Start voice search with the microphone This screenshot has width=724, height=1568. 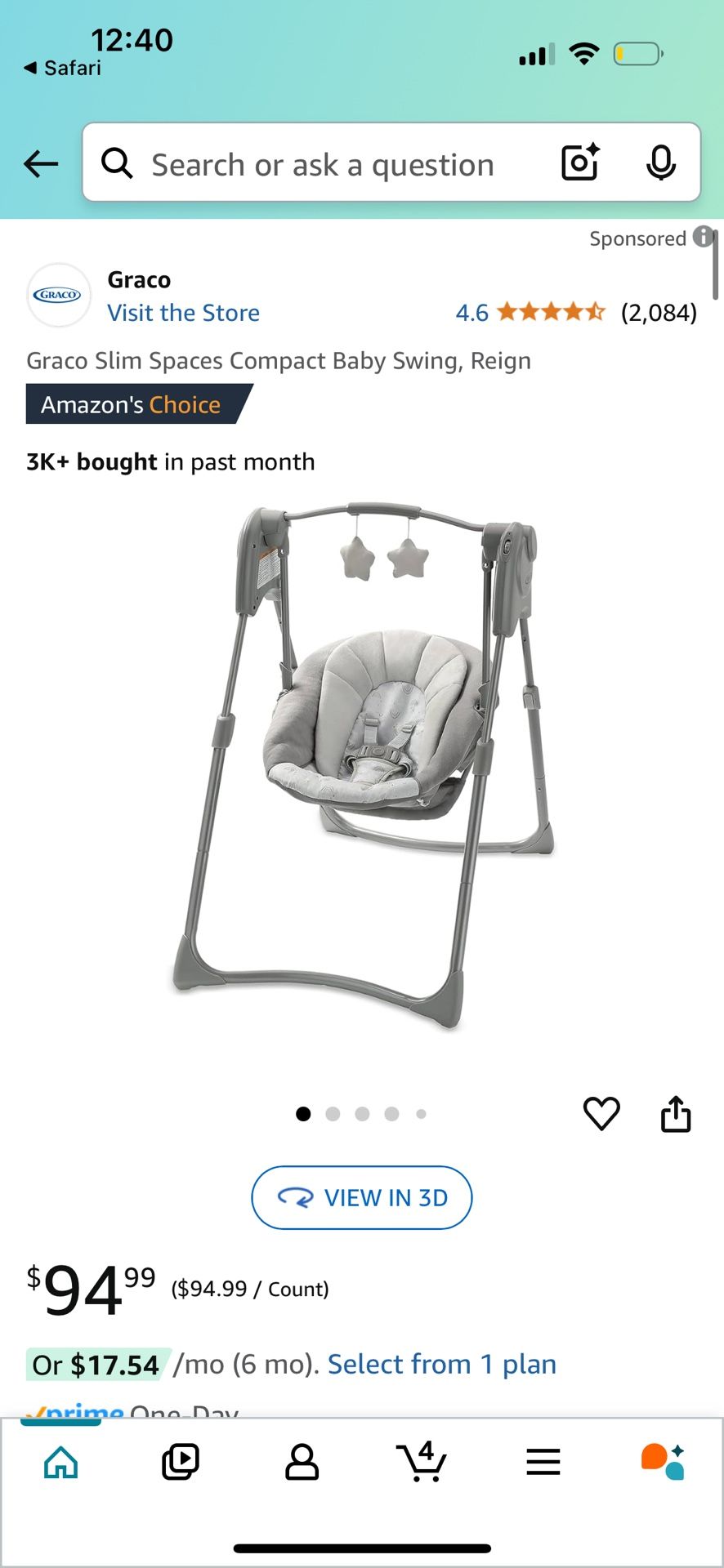[x=660, y=163]
